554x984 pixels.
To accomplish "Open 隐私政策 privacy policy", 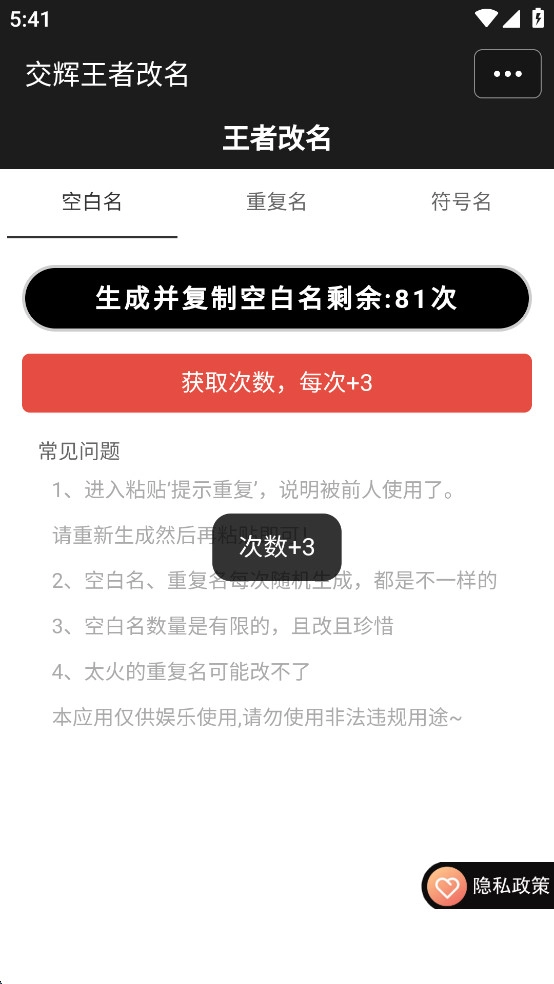I will tap(488, 885).
